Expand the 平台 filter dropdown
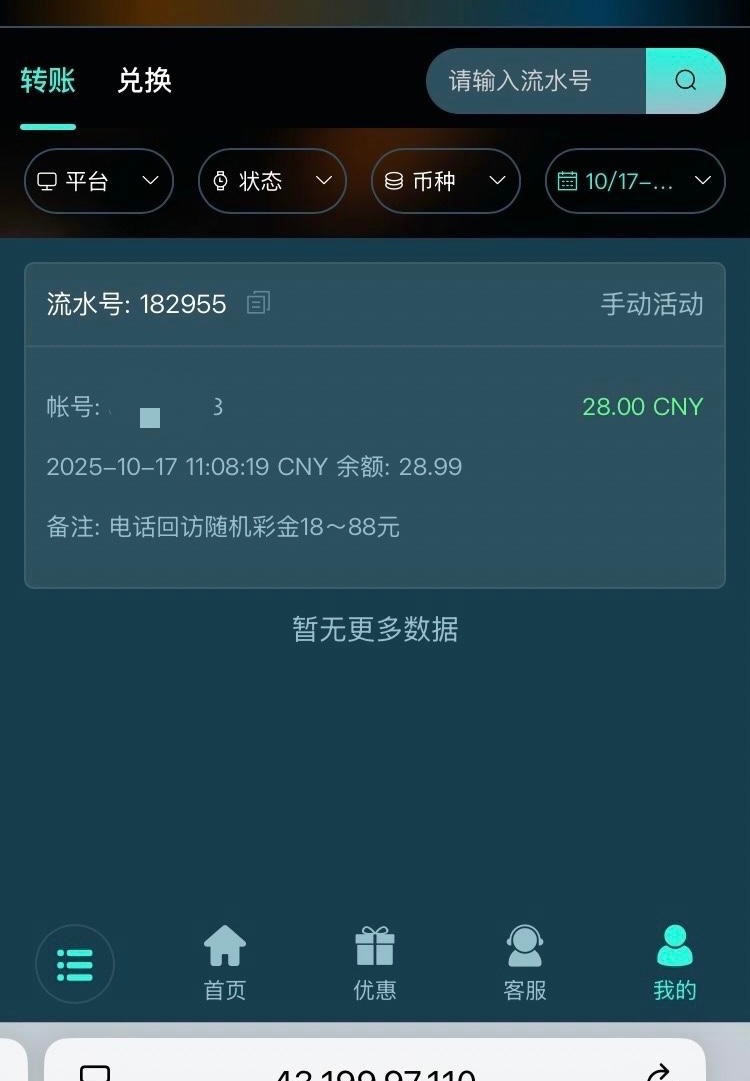The image size is (750, 1081). [x=99, y=181]
